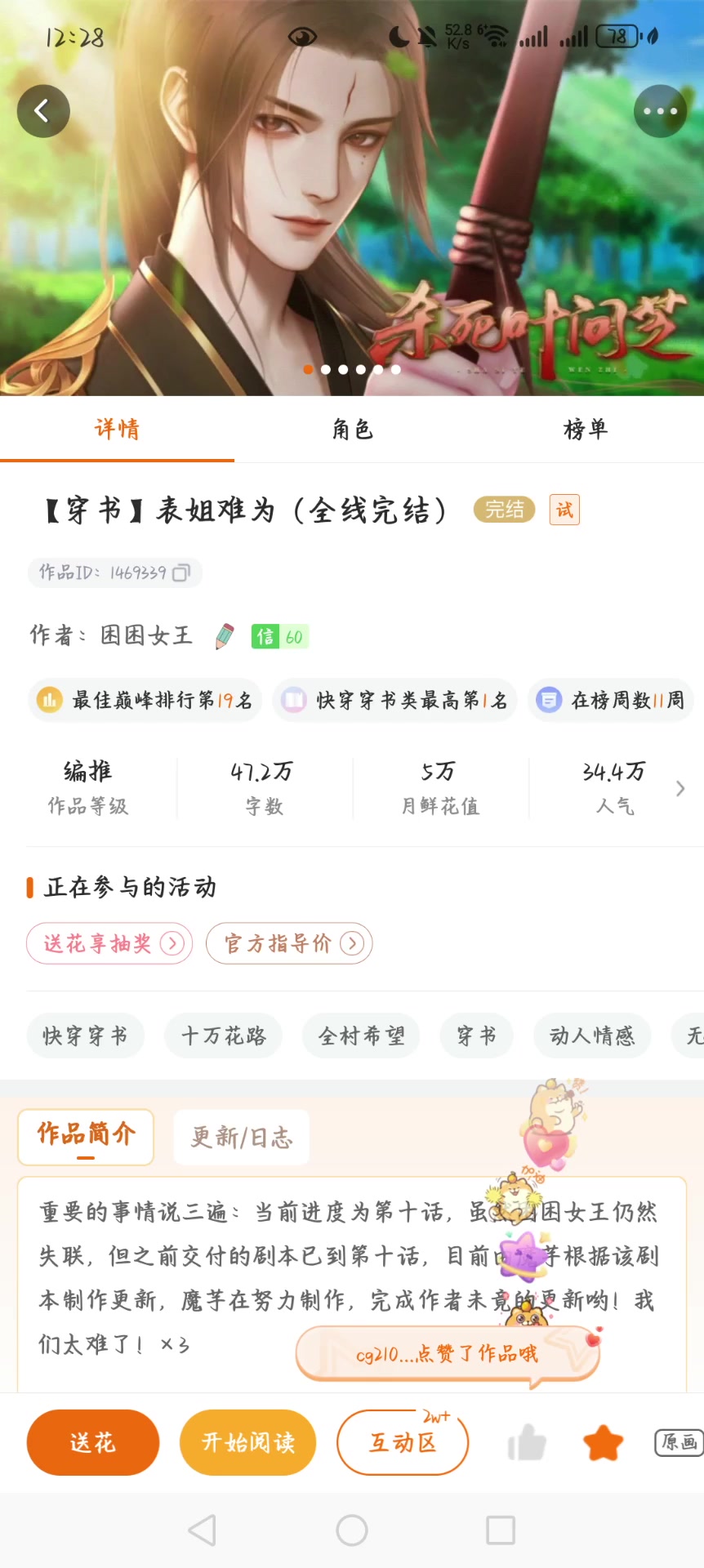Like this work with thumbs-up
Image resolution: width=704 pixels, height=1568 pixels.
[527, 1442]
